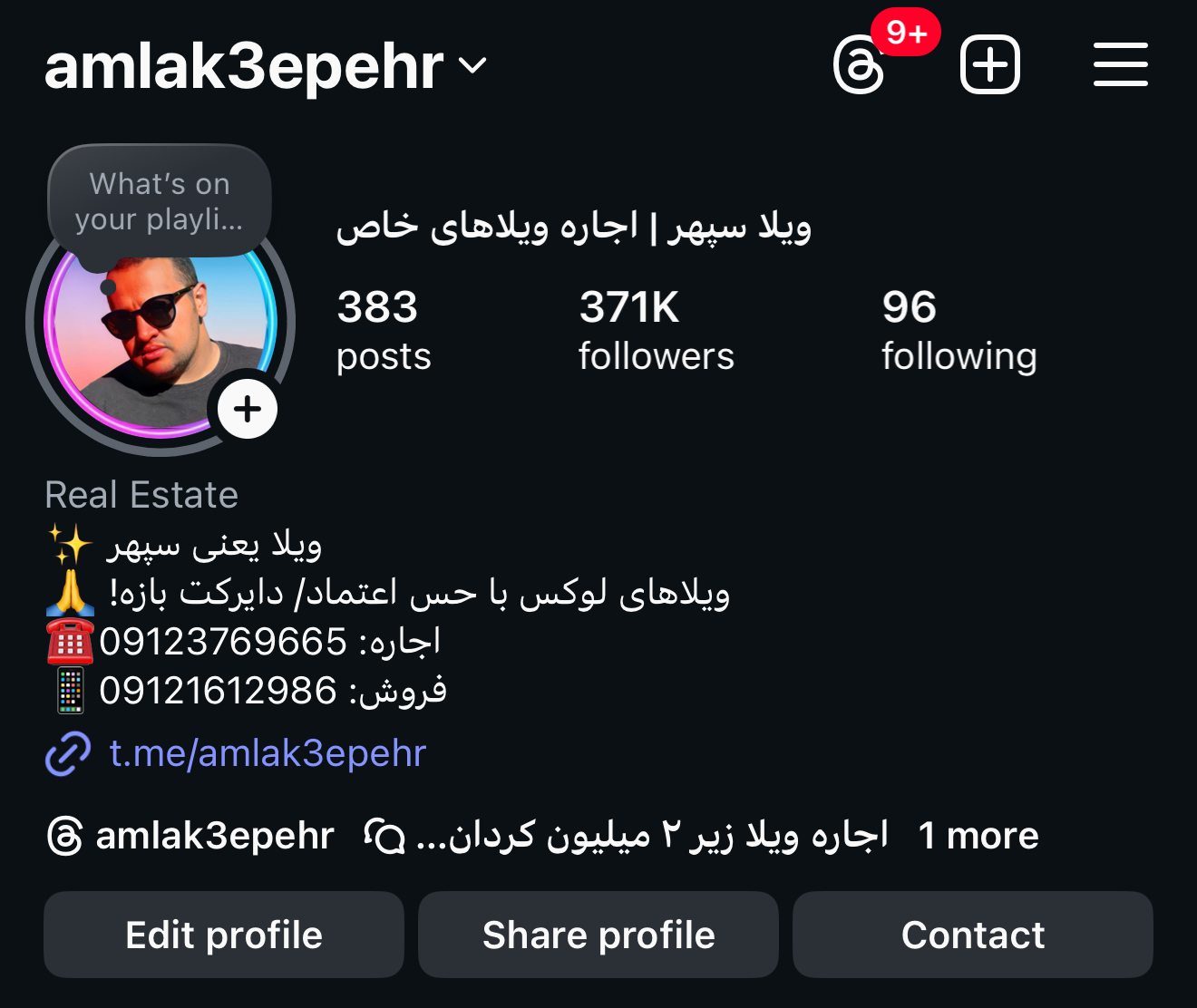Open the 96 following list
This screenshot has width=1197, height=1008.
tap(959, 330)
